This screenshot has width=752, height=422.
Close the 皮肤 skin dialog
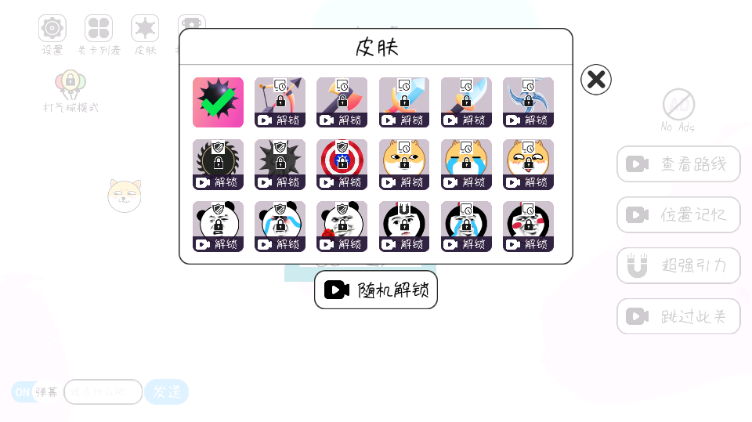click(x=596, y=79)
